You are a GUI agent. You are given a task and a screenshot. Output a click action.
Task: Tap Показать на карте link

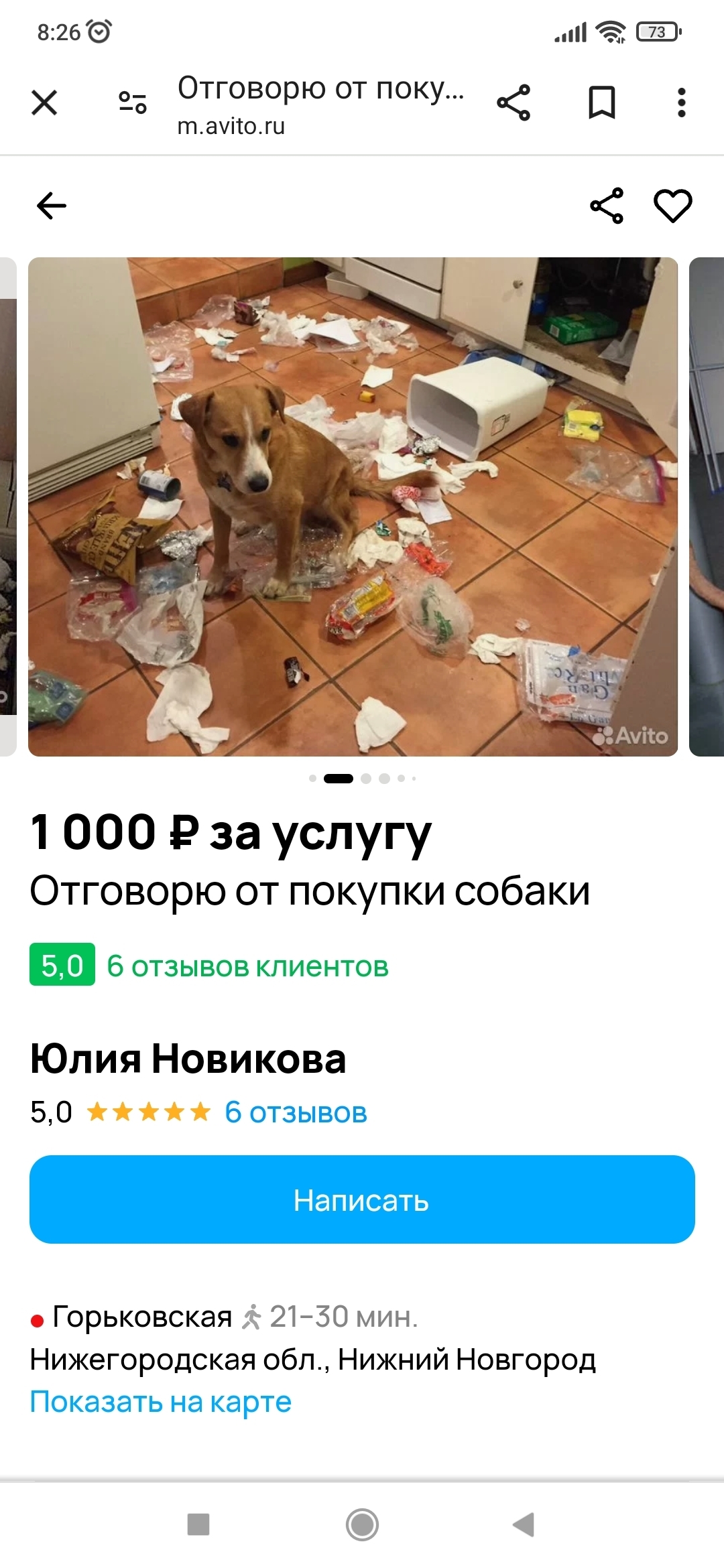(161, 1402)
